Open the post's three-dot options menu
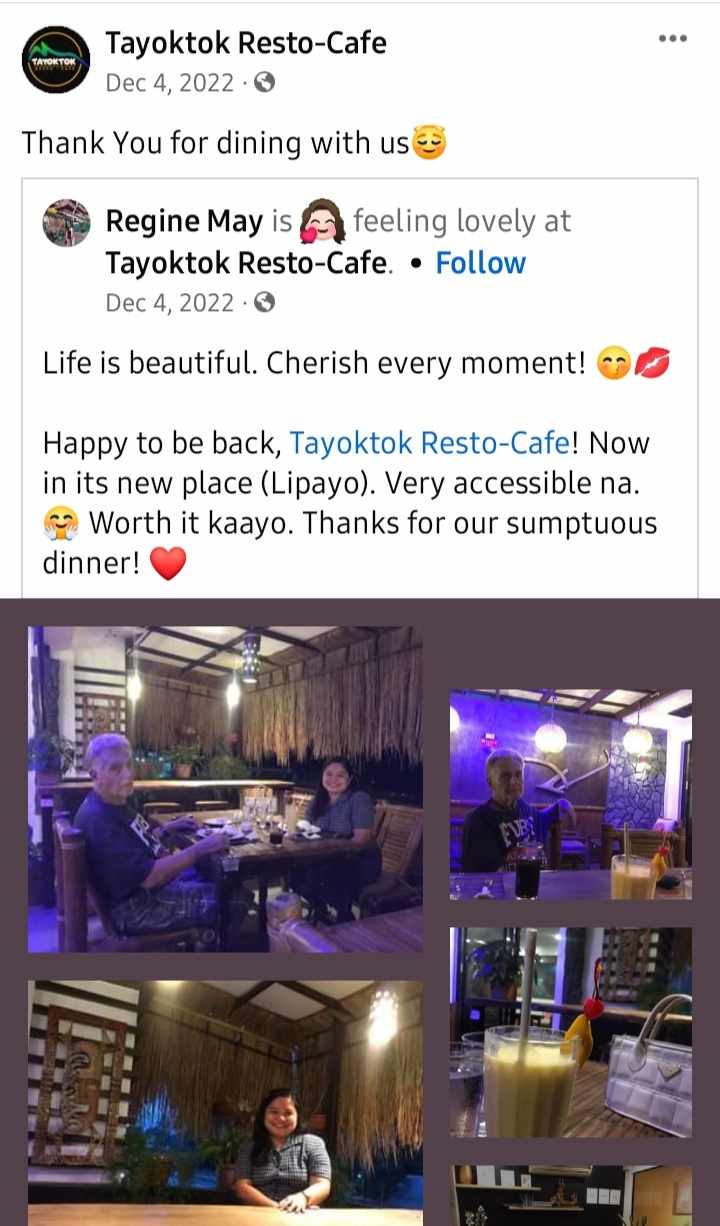Image resolution: width=720 pixels, height=1226 pixels. click(x=672, y=39)
